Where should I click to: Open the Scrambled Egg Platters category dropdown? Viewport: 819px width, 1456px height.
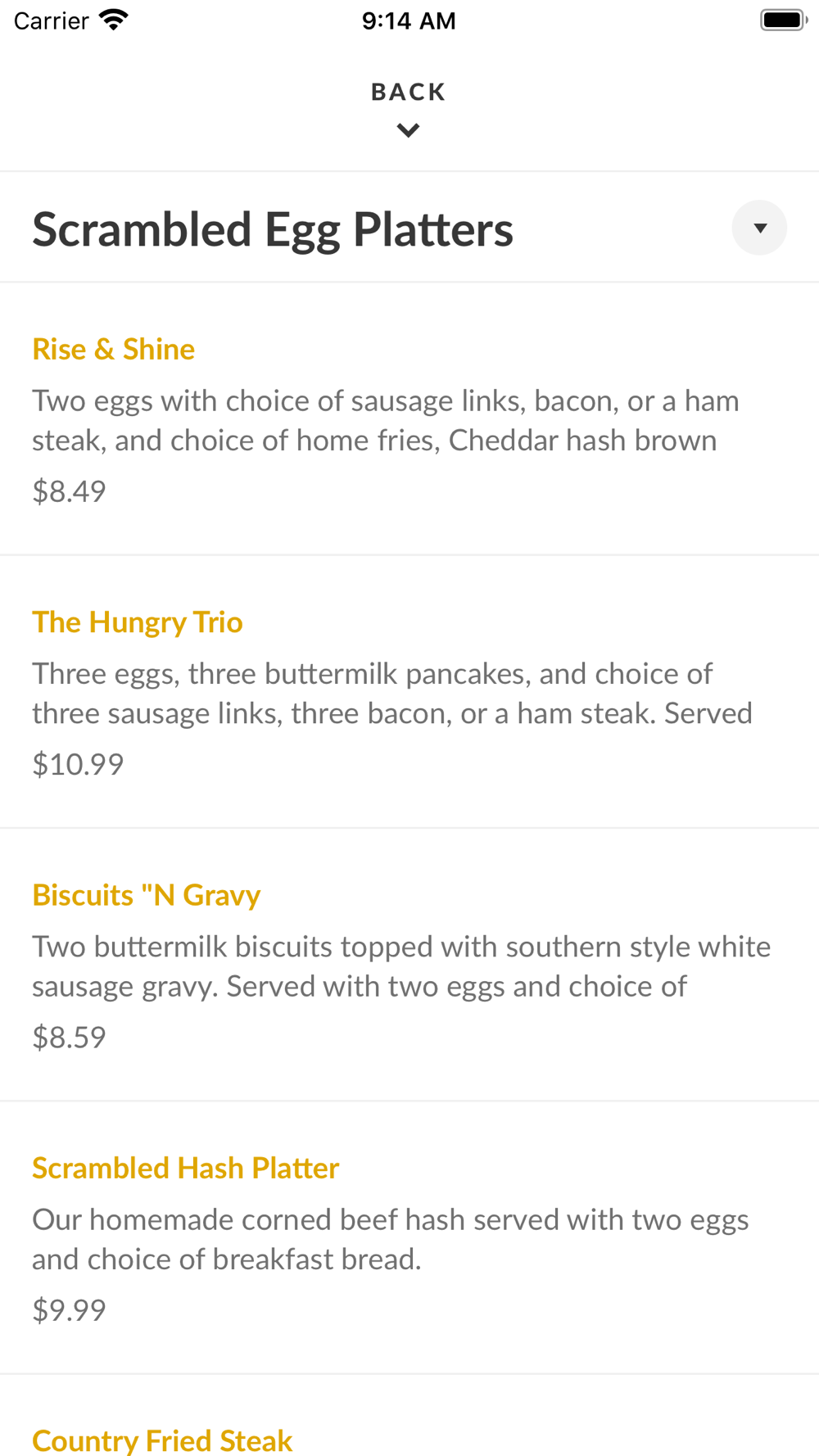click(759, 228)
